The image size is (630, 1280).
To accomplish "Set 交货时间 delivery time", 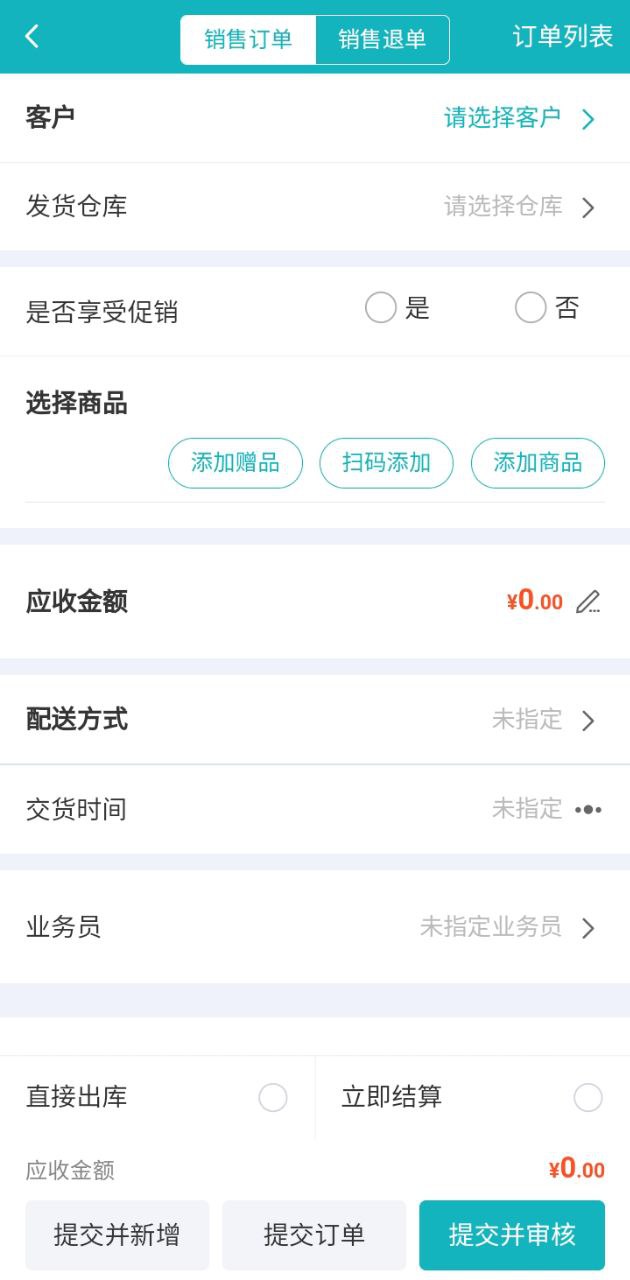I will point(545,809).
